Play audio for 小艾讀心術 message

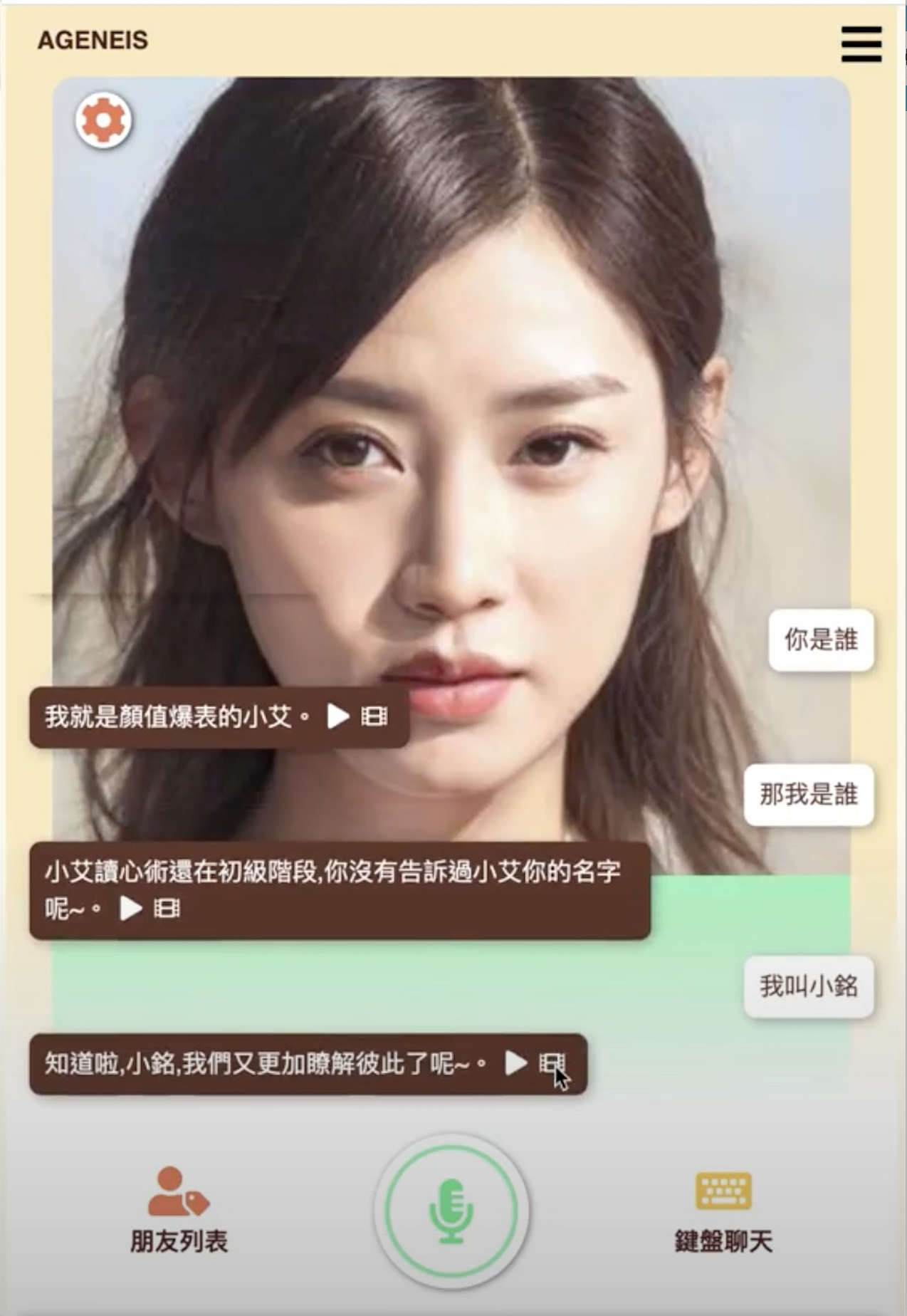[x=130, y=909]
